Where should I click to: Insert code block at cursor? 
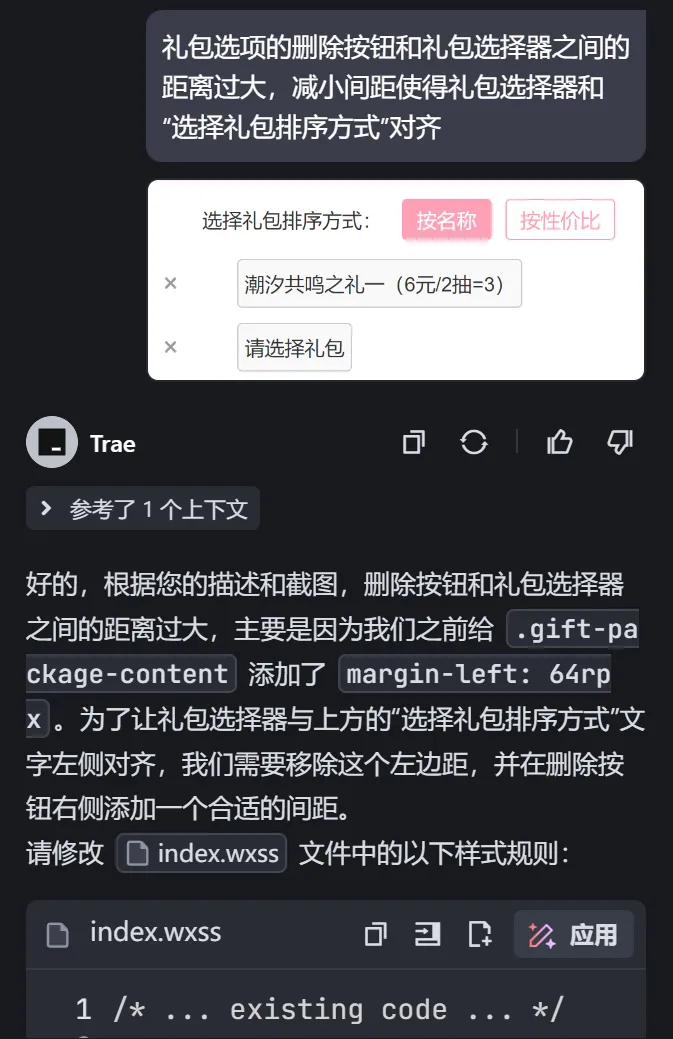point(428,935)
